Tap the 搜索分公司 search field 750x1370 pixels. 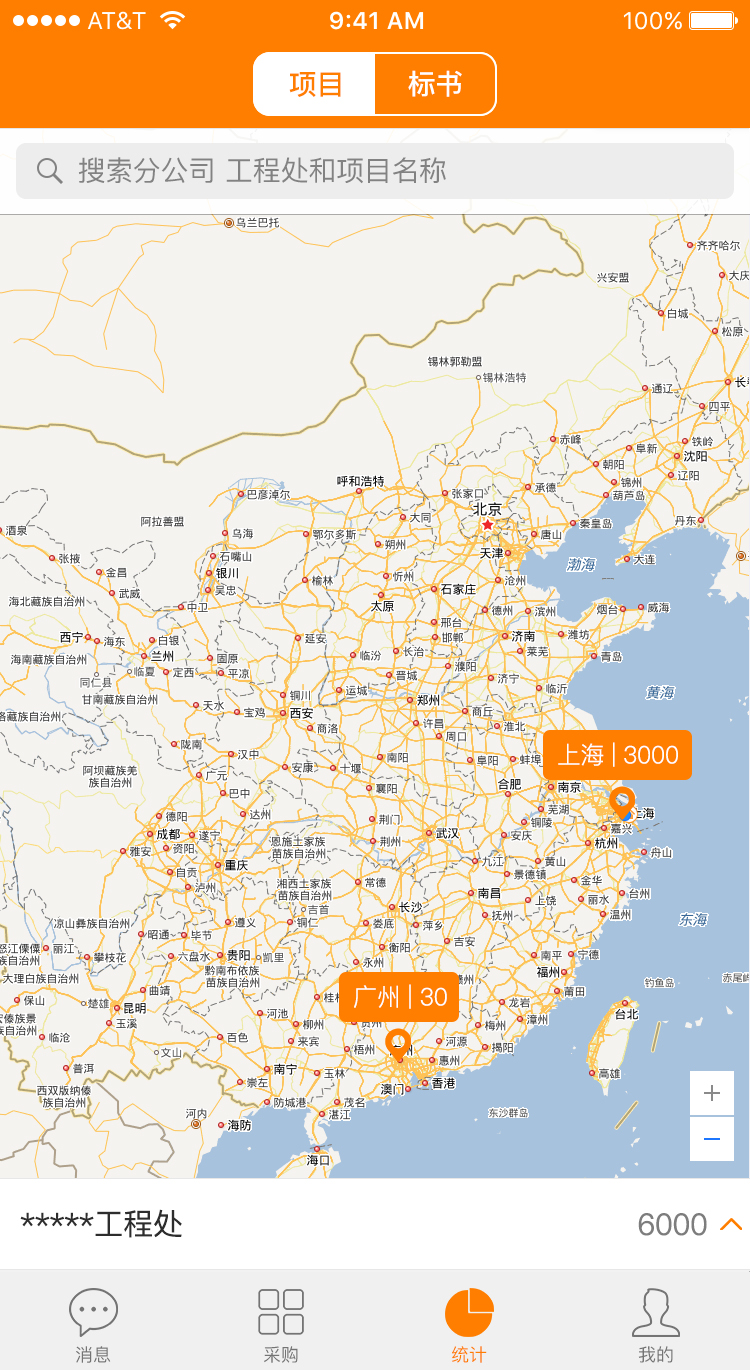click(375, 171)
